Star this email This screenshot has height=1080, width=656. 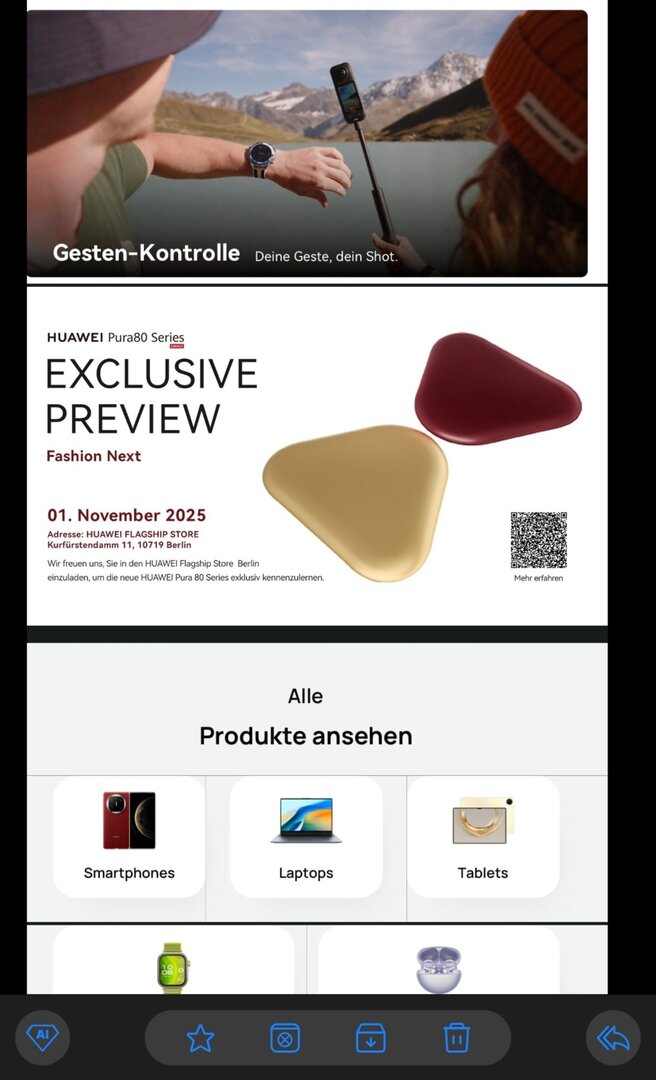coord(200,1038)
